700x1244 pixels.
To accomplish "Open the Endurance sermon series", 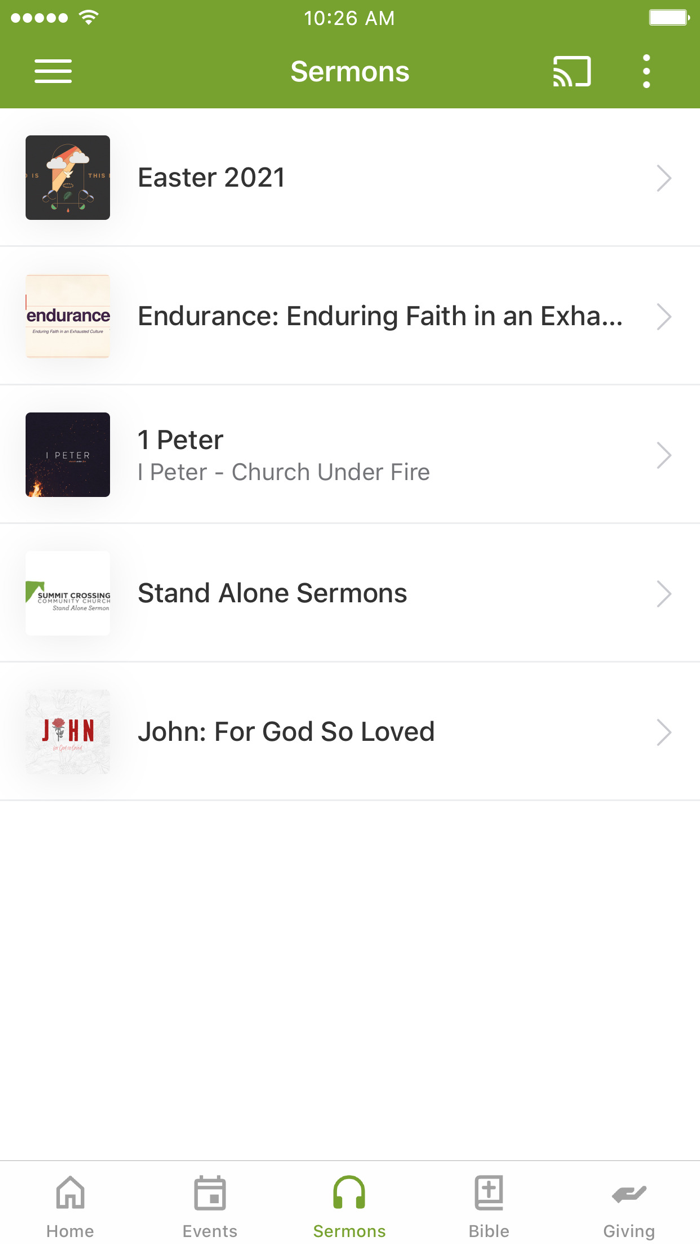I will pyautogui.click(x=350, y=316).
